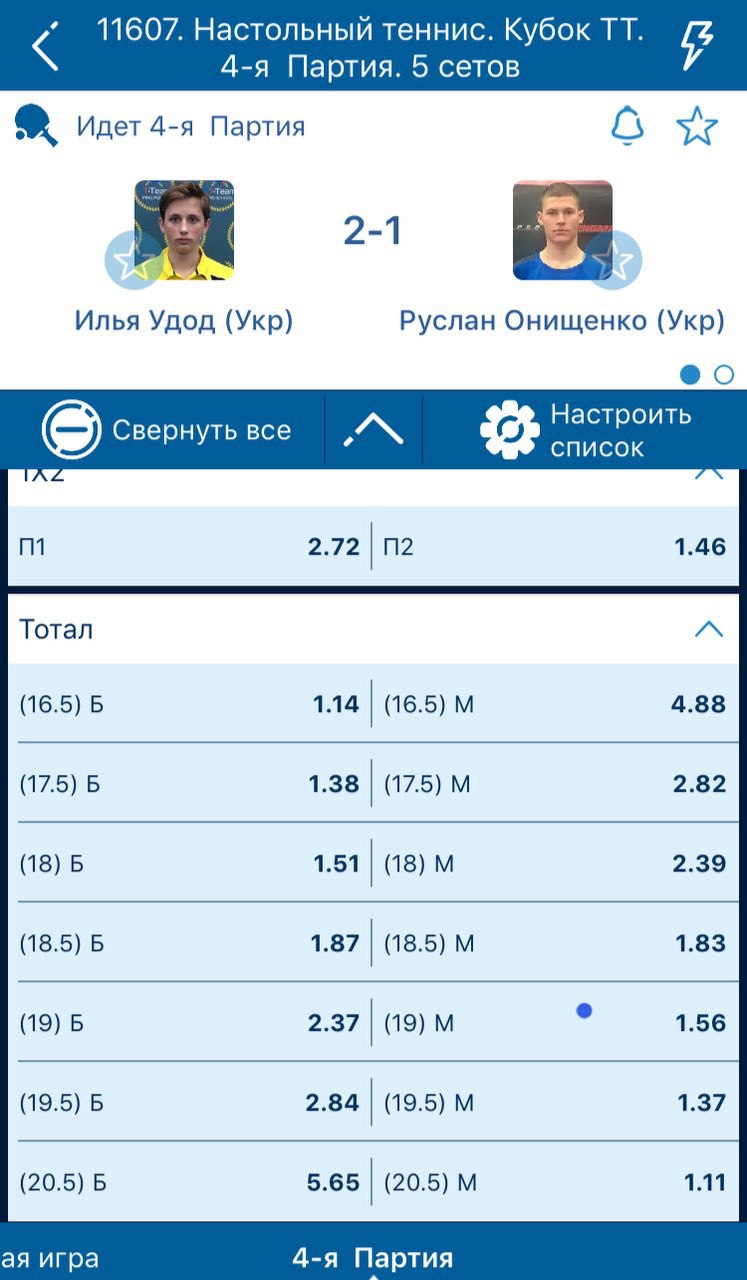Bet on (16.5) Б at 1.14
Screen dimensions: 747x1280
coord(189,704)
